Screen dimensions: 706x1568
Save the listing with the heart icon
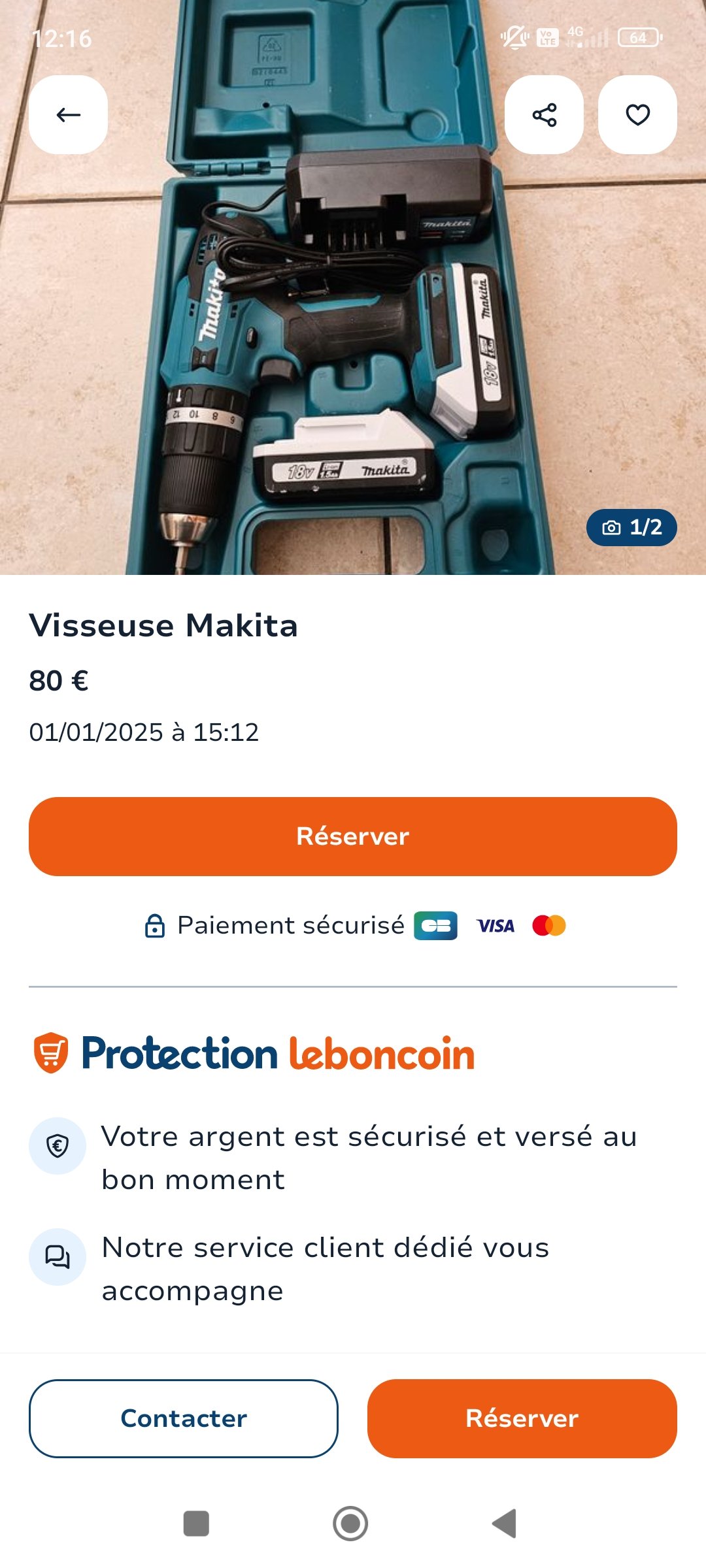tap(637, 115)
